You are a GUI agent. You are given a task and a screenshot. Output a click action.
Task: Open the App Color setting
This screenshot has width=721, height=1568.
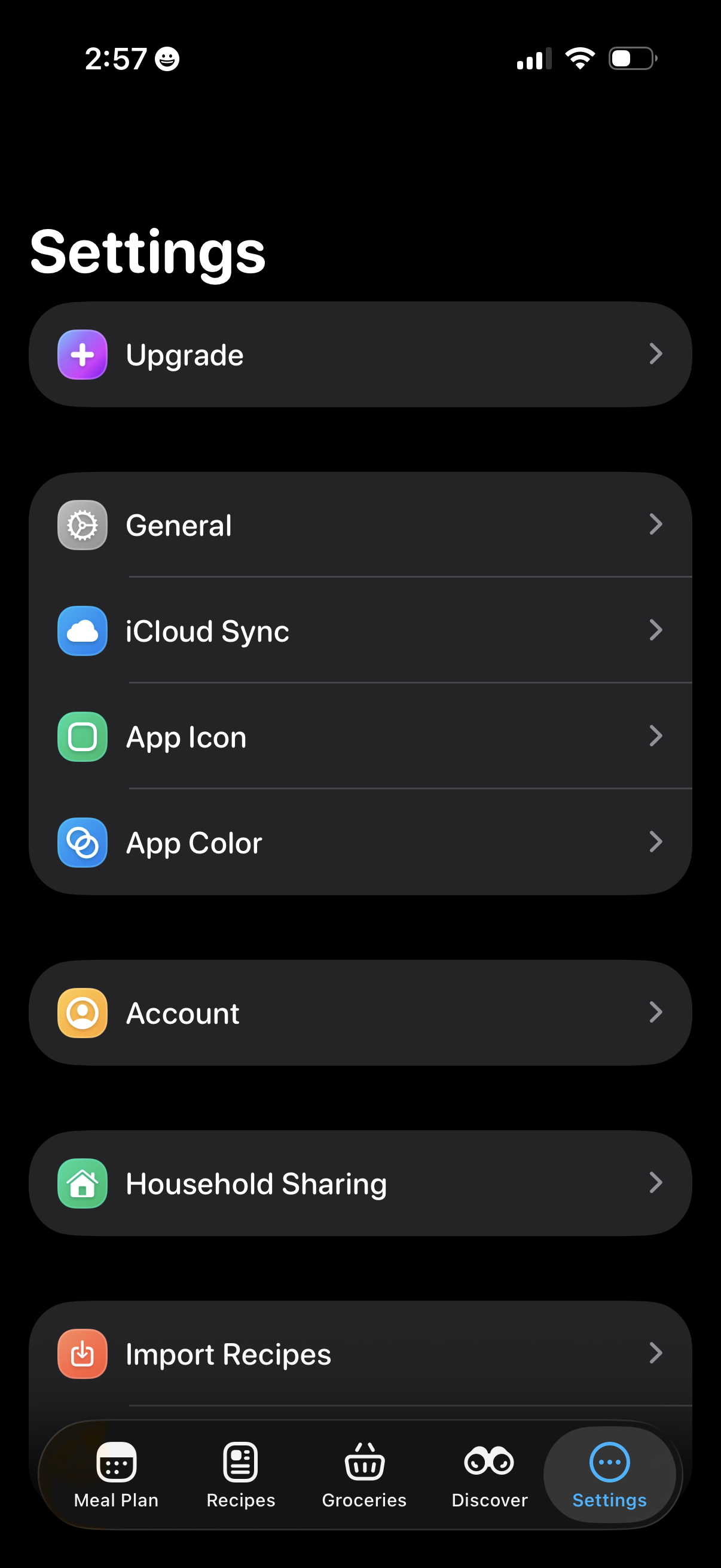(359, 843)
